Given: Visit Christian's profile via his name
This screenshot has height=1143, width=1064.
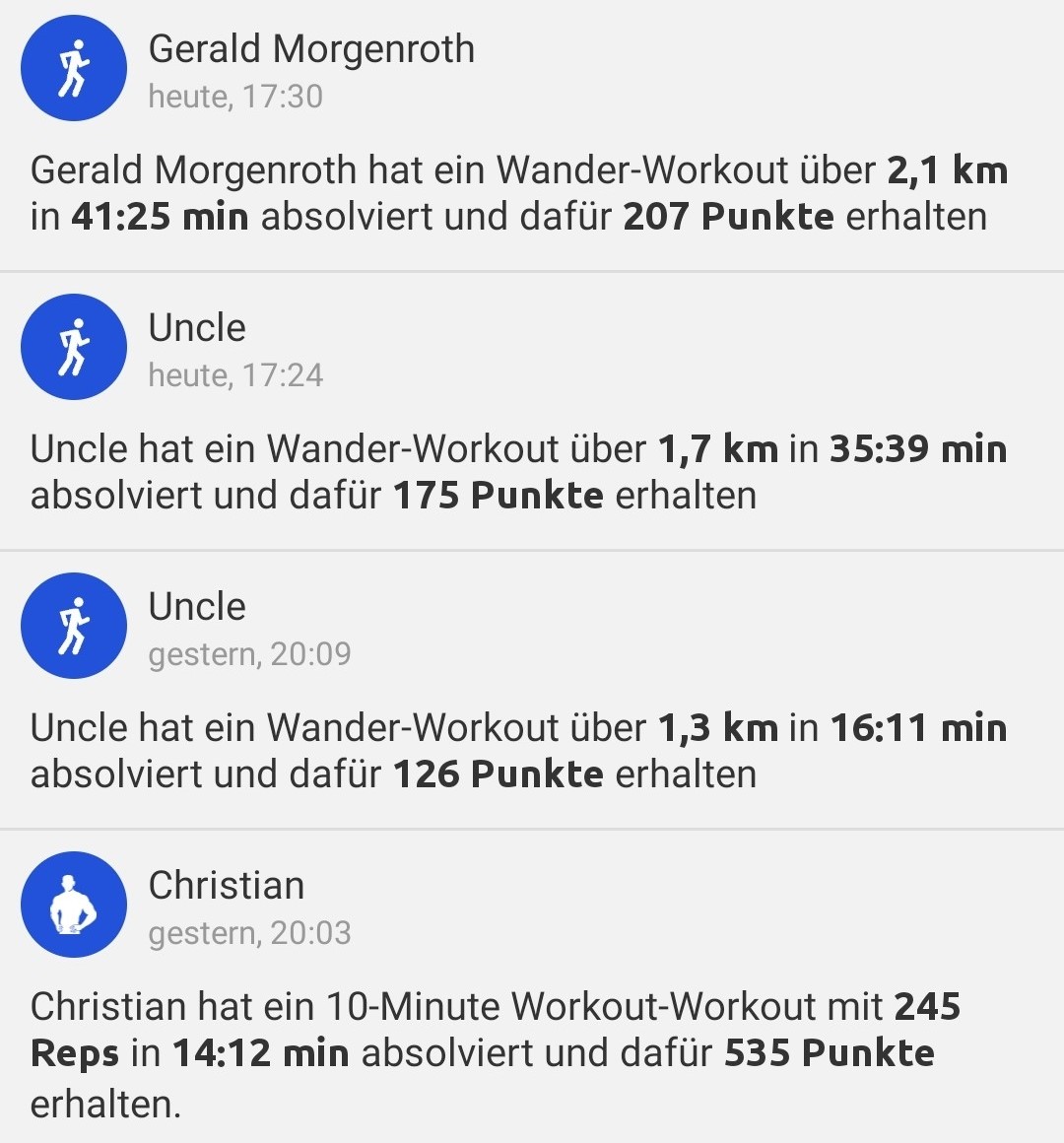Looking at the screenshot, I should click(227, 885).
